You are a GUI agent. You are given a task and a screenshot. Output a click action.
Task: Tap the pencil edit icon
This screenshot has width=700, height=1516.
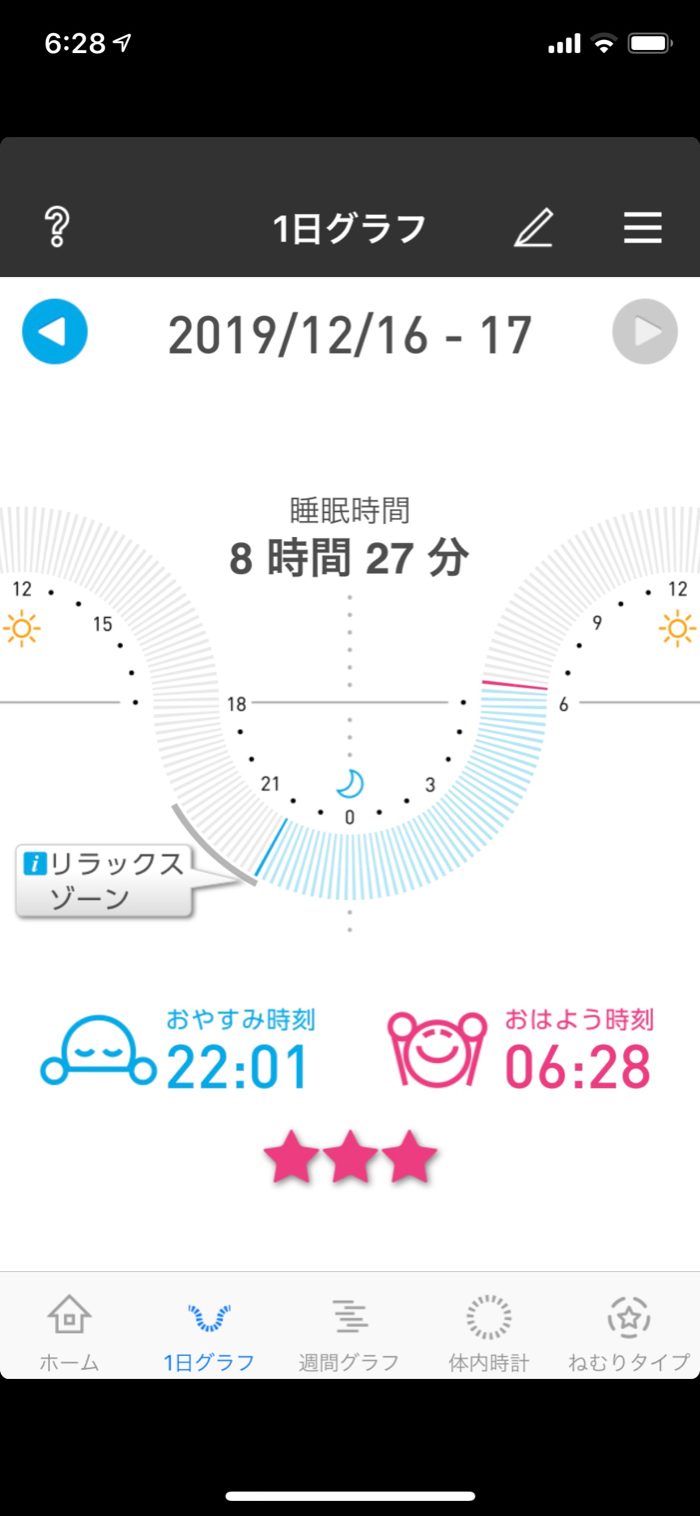point(534,228)
